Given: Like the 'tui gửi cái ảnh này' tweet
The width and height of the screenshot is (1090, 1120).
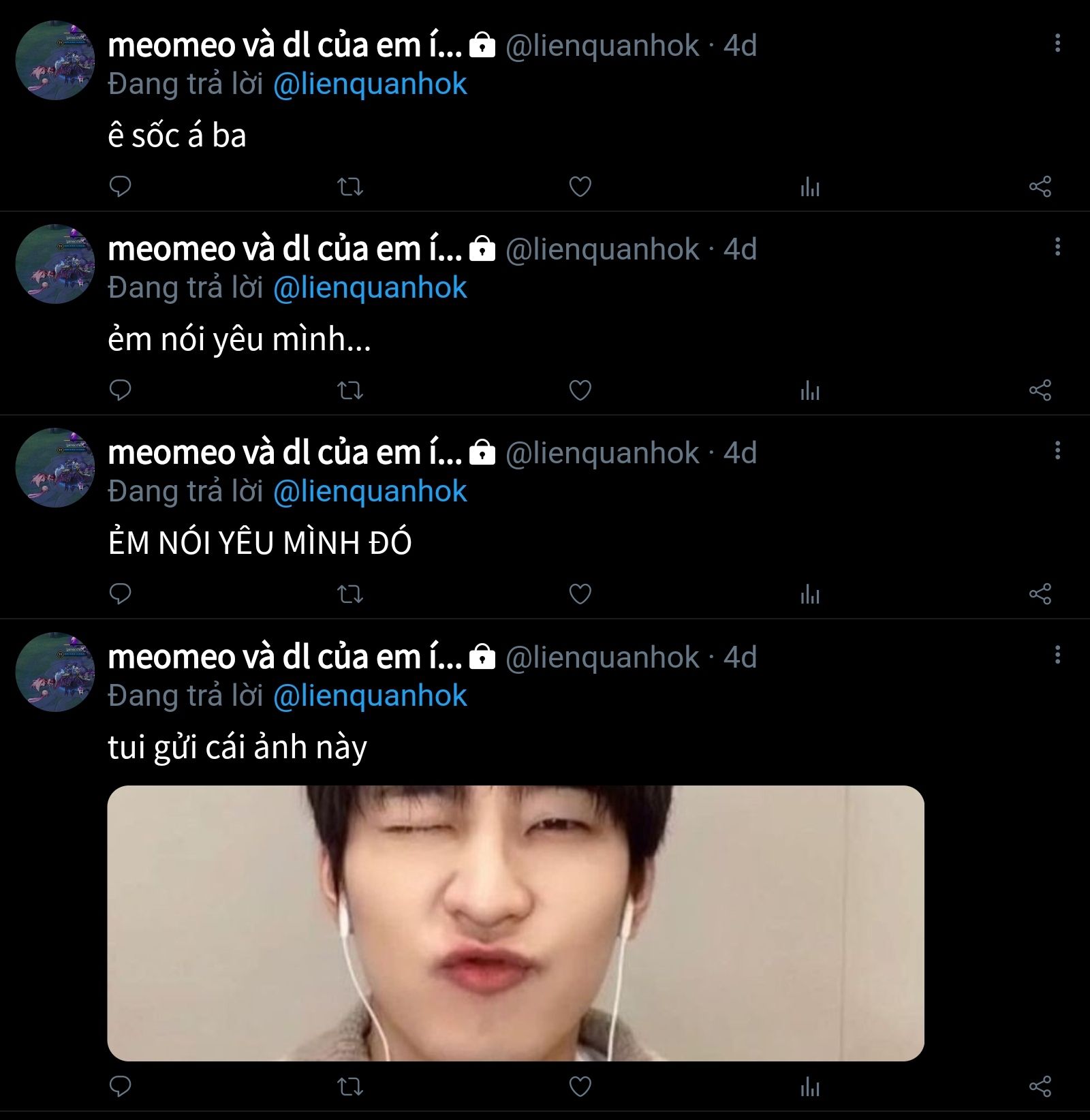Looking at the screenshot, I should pos(580,1086).
